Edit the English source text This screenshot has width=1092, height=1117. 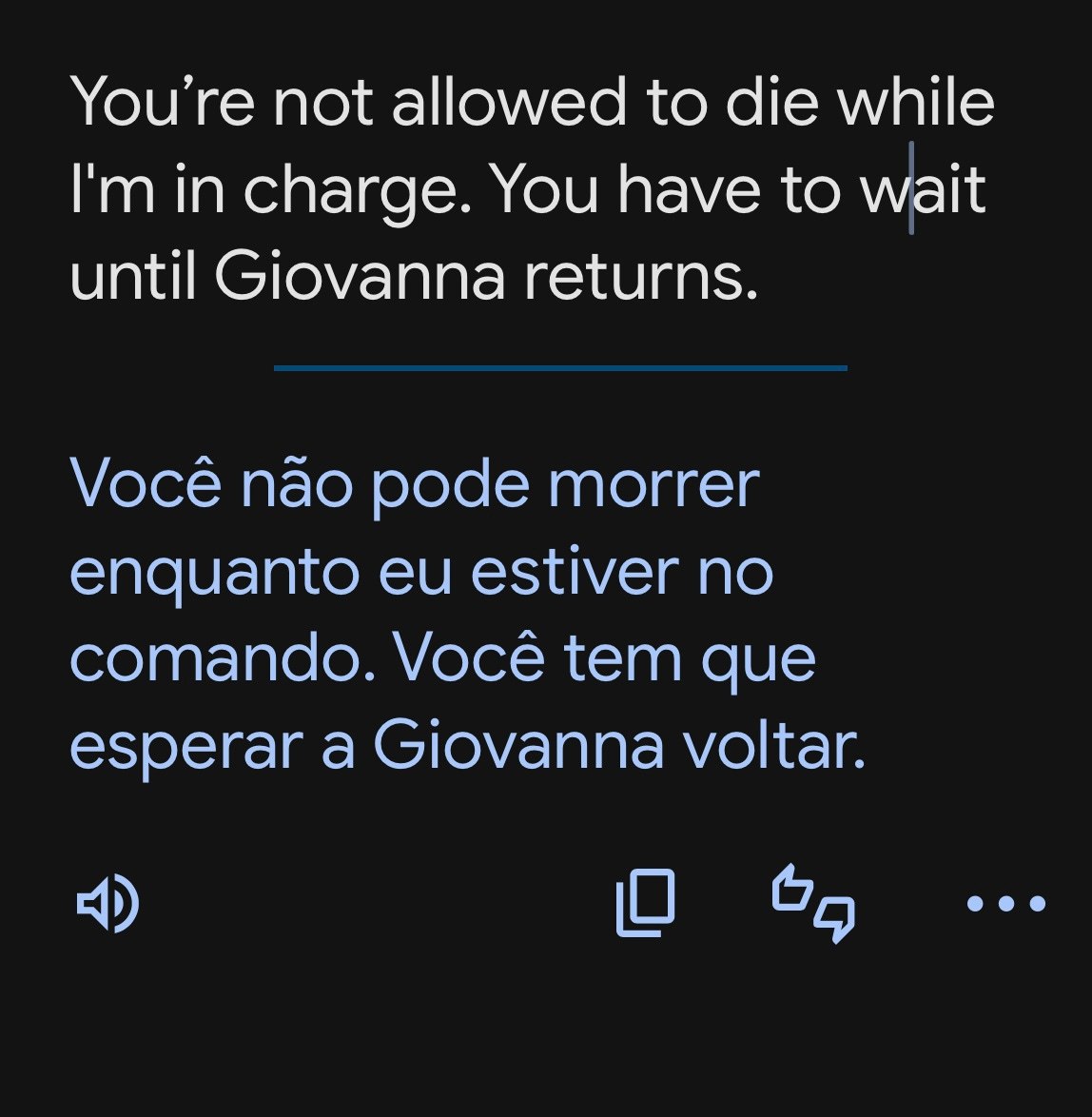pos(531,189)
